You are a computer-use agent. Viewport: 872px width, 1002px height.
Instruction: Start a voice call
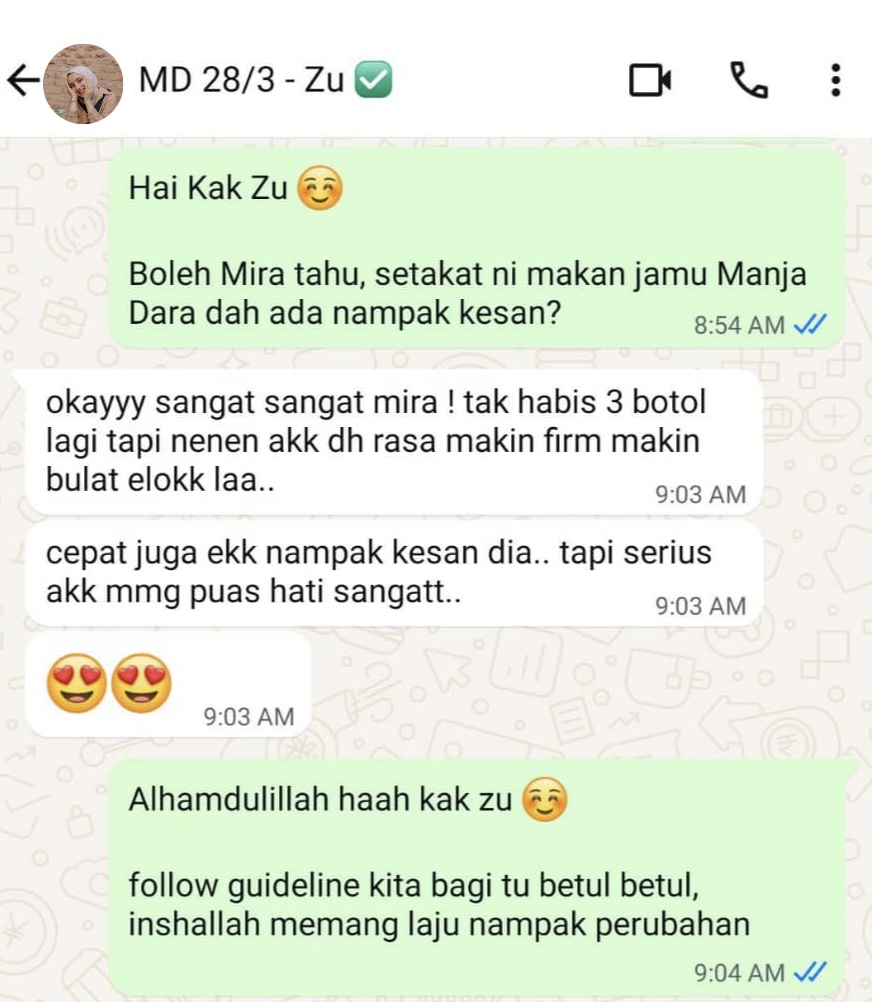(749, 80)
